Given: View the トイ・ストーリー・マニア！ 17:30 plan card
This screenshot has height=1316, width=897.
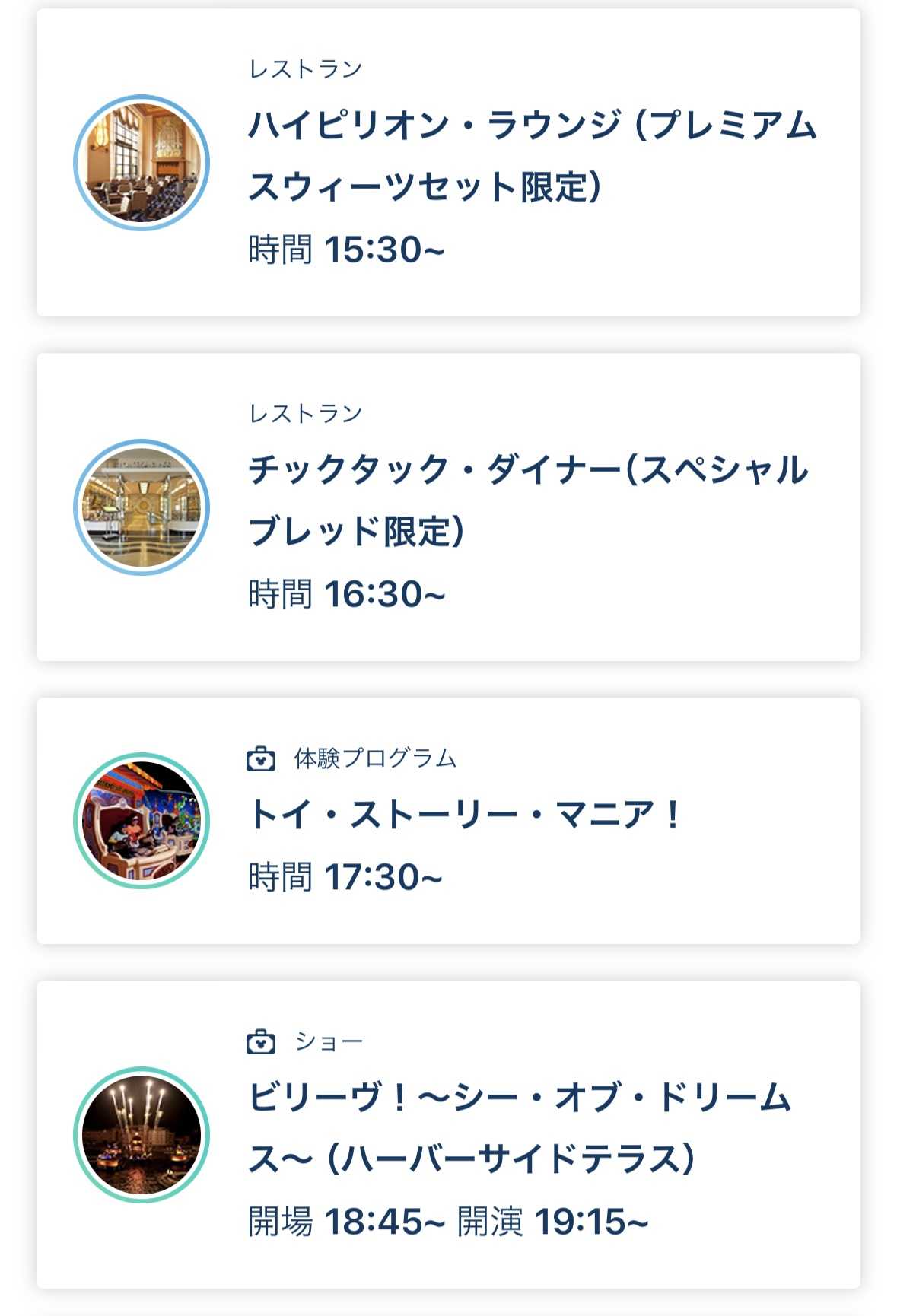Looking at the screenshot, I should (448, 821).
